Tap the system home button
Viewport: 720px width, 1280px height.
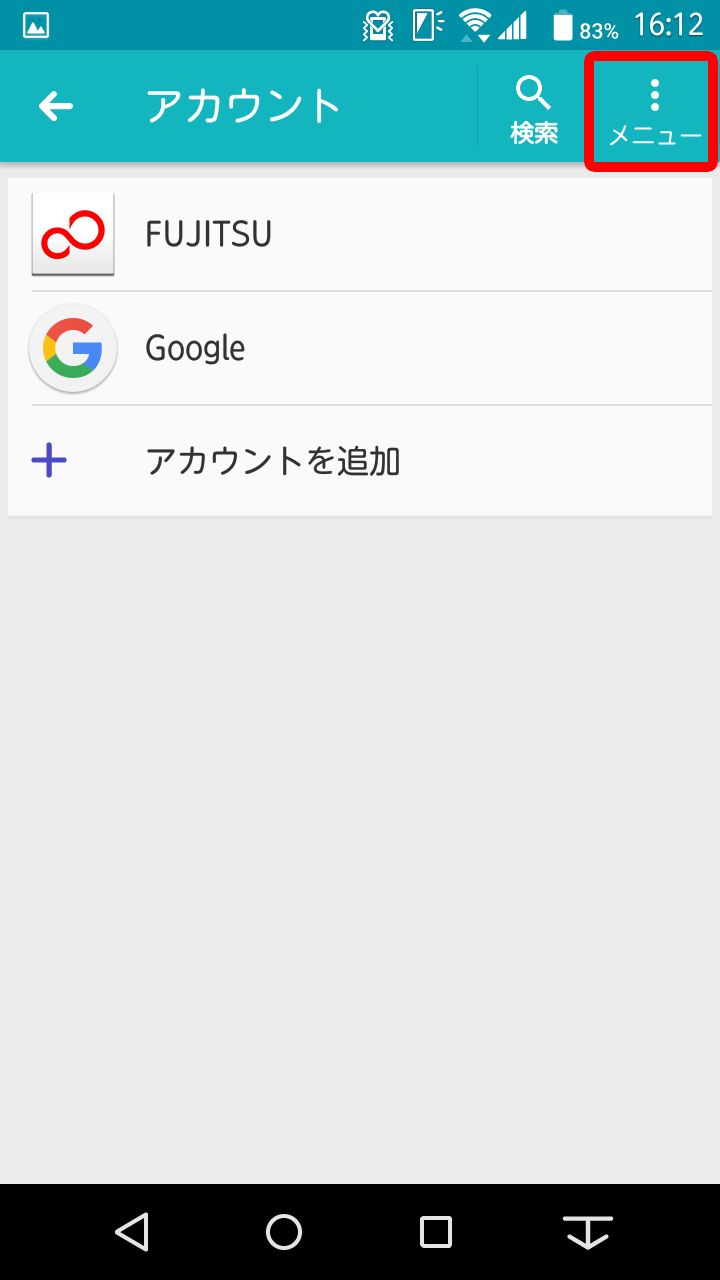coord(284,1231)
